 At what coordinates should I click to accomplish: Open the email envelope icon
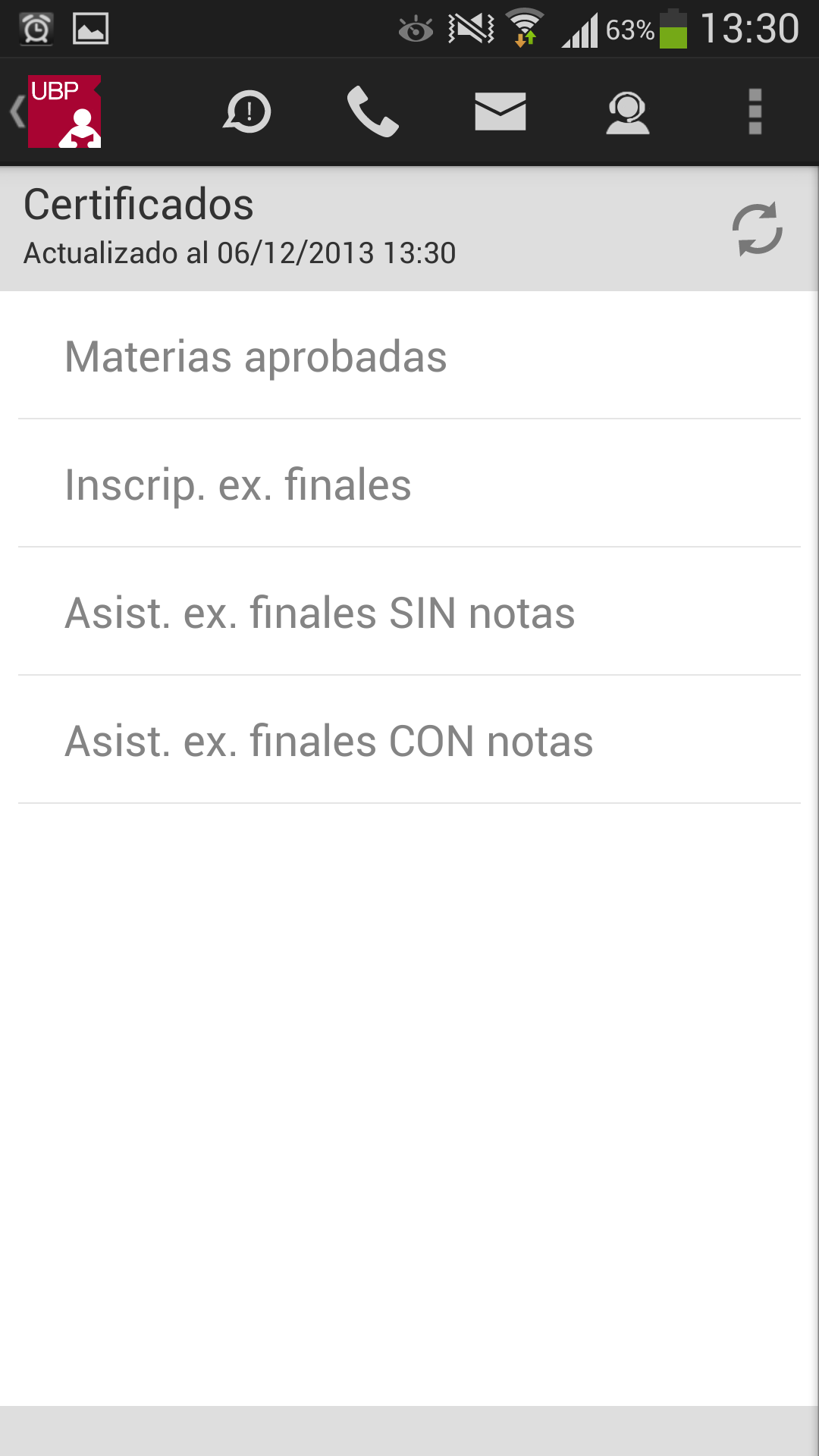[500, 112]
